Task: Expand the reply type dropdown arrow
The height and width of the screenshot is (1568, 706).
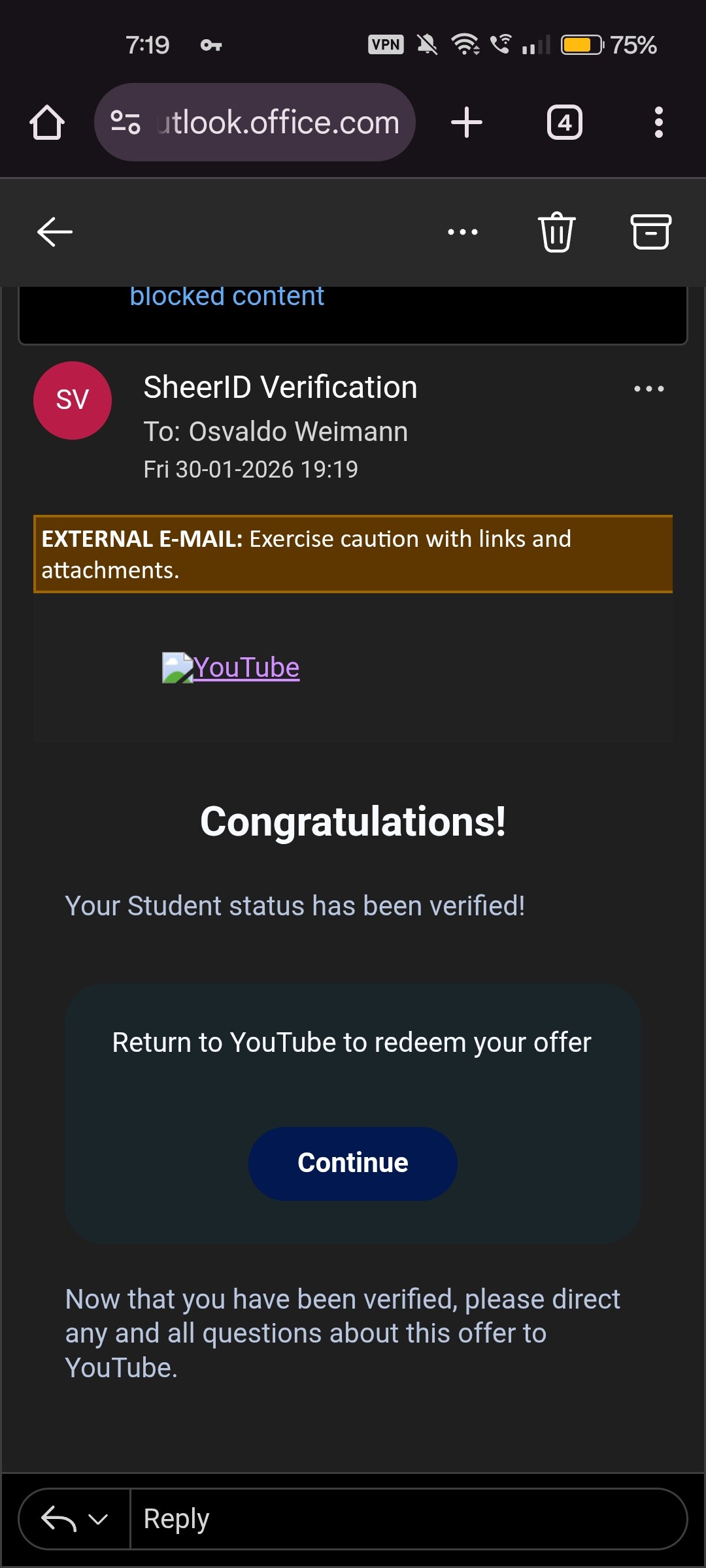Action: [98, 1519]
